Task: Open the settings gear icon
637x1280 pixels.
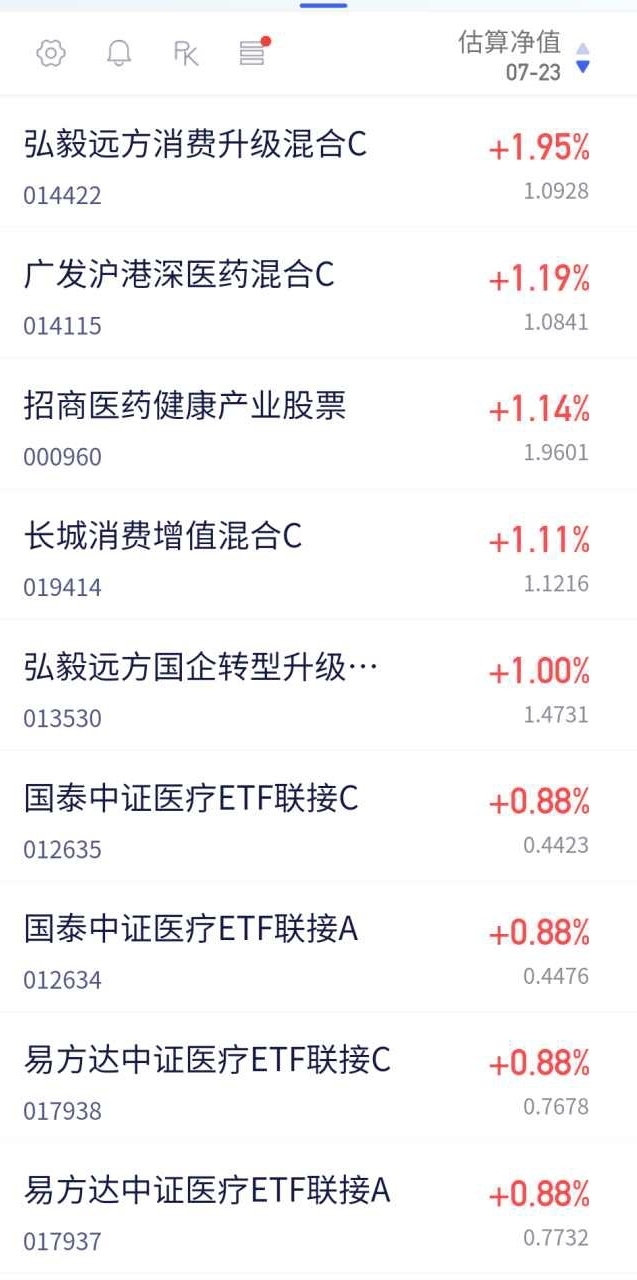Action: click(x=51, y=53)
